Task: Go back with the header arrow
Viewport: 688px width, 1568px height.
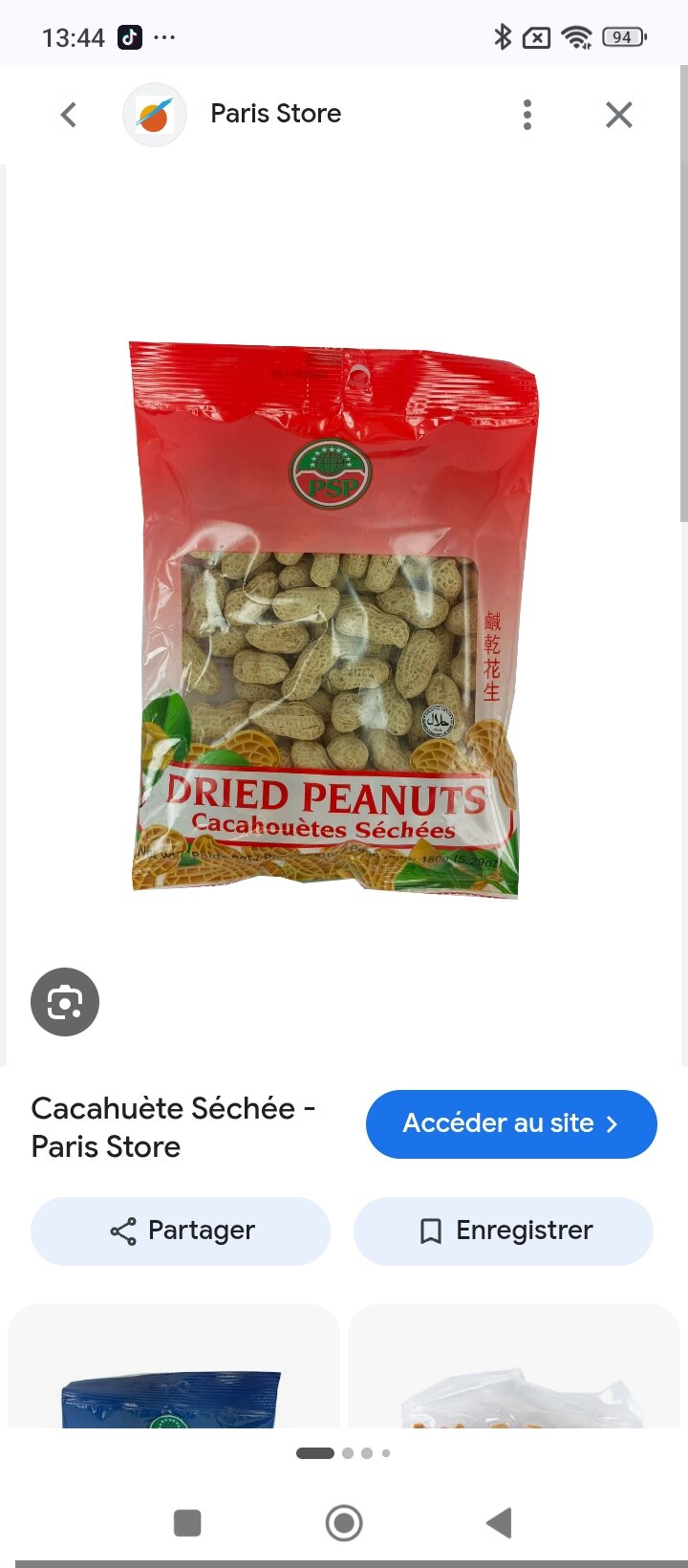Action: click(68, 115)
